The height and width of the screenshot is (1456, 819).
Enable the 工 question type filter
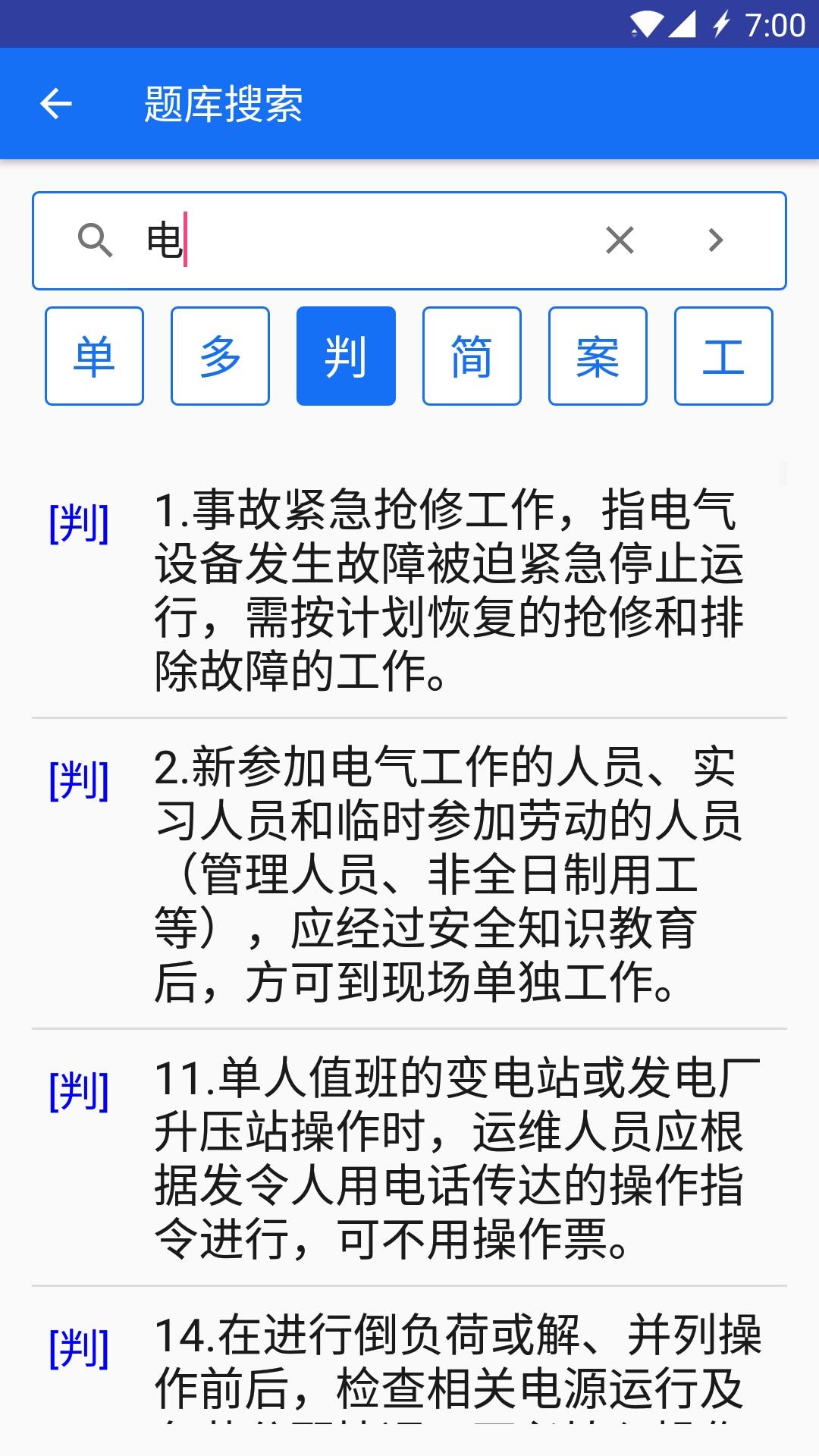pos(723,355)
